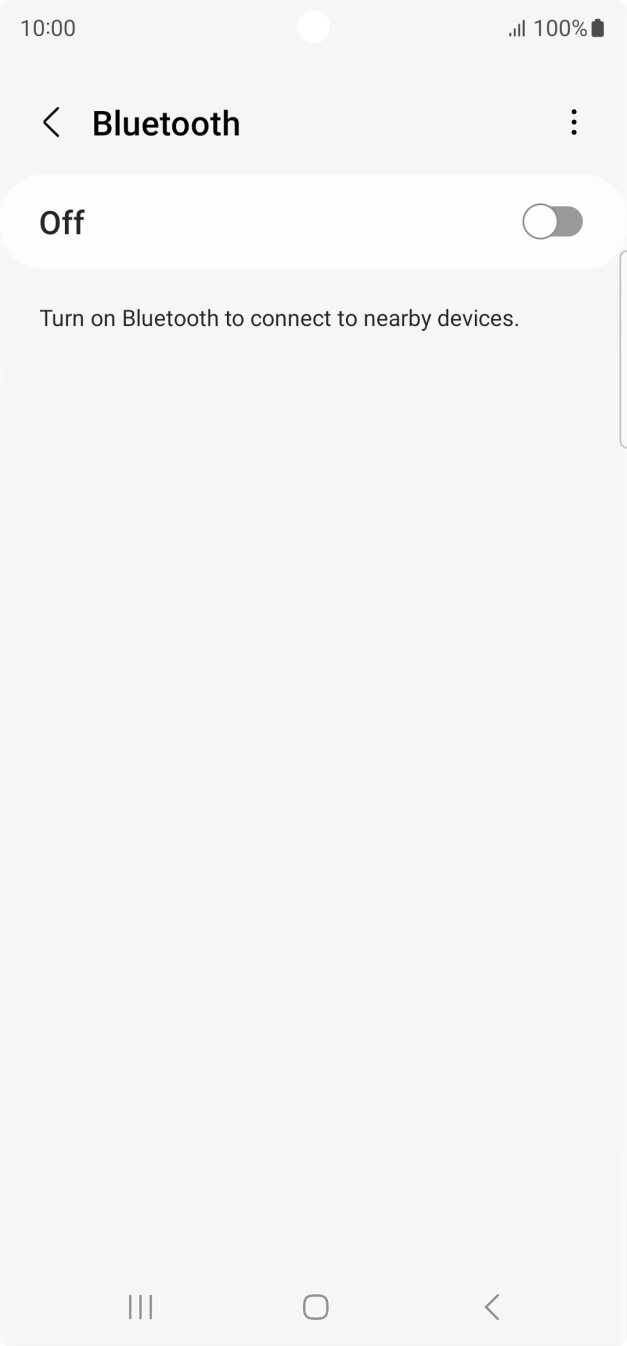Viewport: 627px width, 1346px height.
Task: Go back from Bluetooth settings
Action: point(52,123)
